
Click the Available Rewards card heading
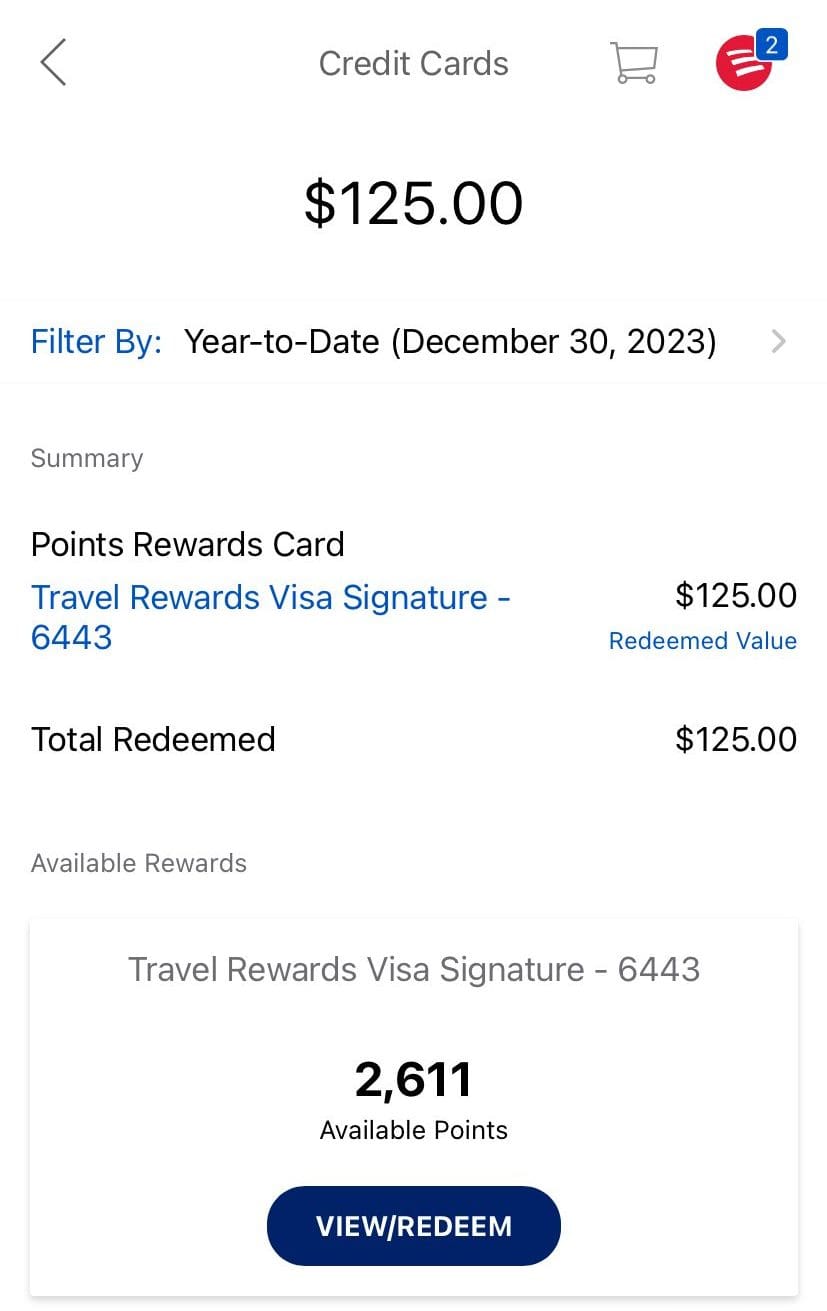click(x=413, y=968)
